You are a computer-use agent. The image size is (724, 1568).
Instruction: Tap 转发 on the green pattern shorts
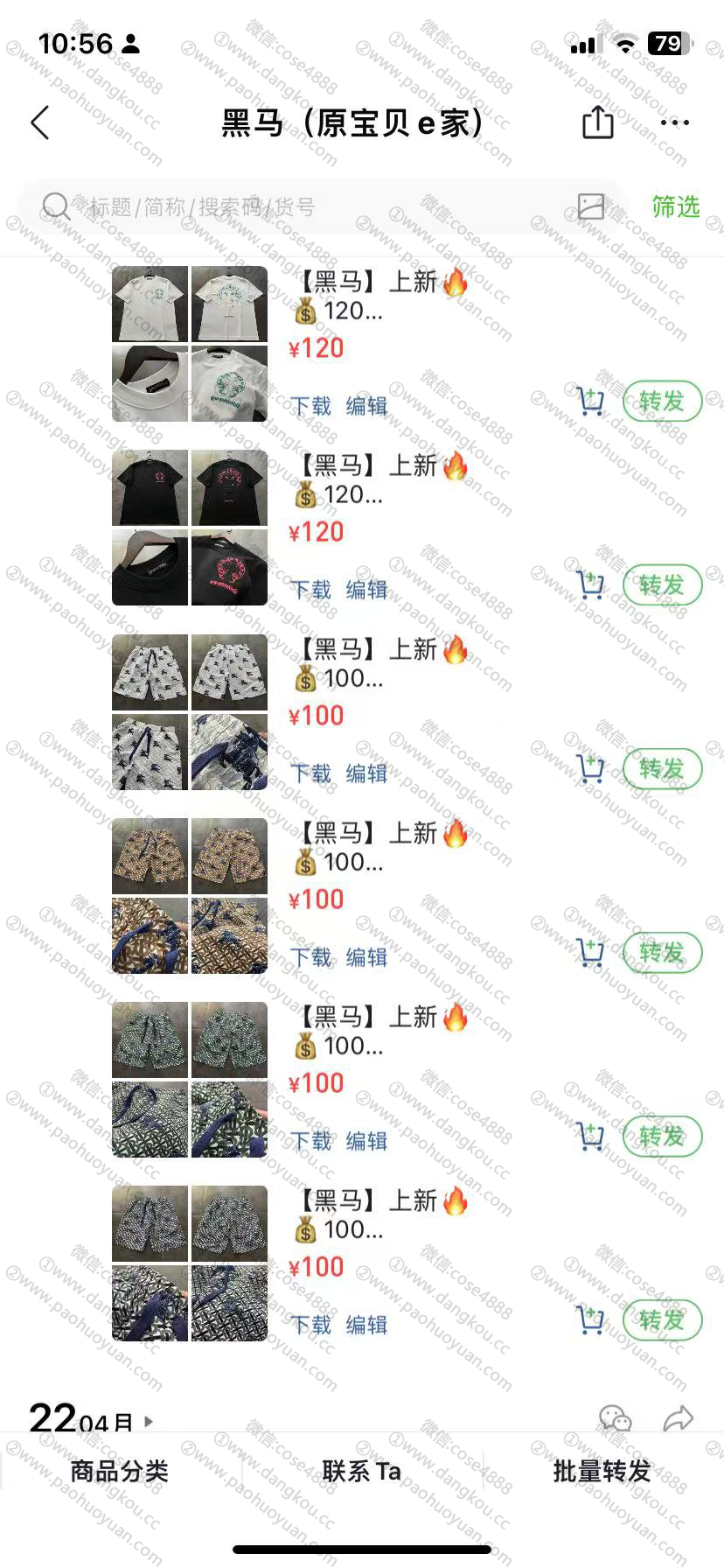(662, 1137)
